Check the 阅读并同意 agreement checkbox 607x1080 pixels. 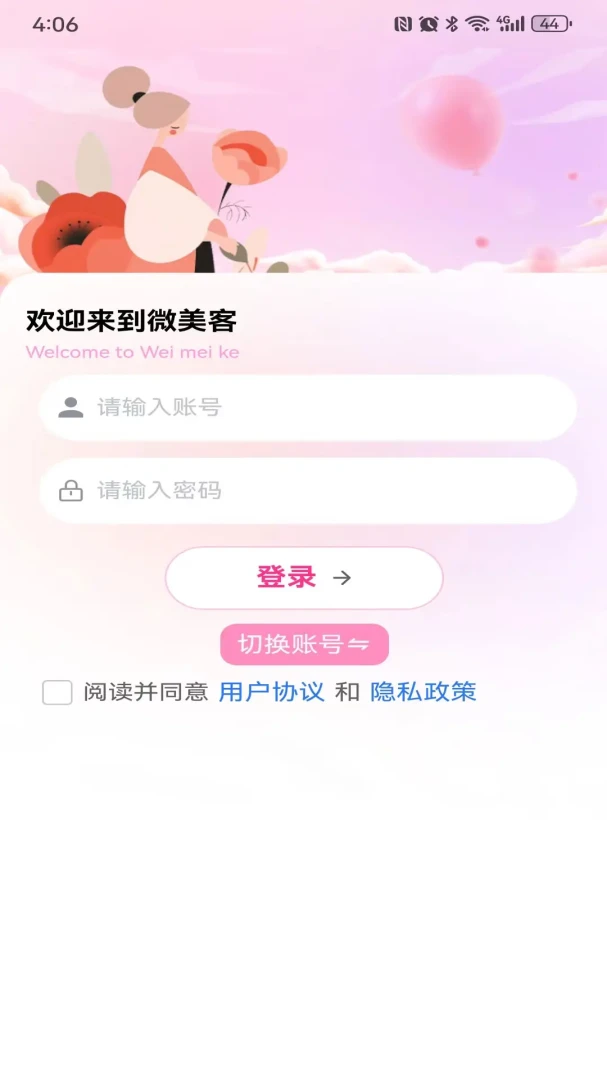tap(57, 692)
